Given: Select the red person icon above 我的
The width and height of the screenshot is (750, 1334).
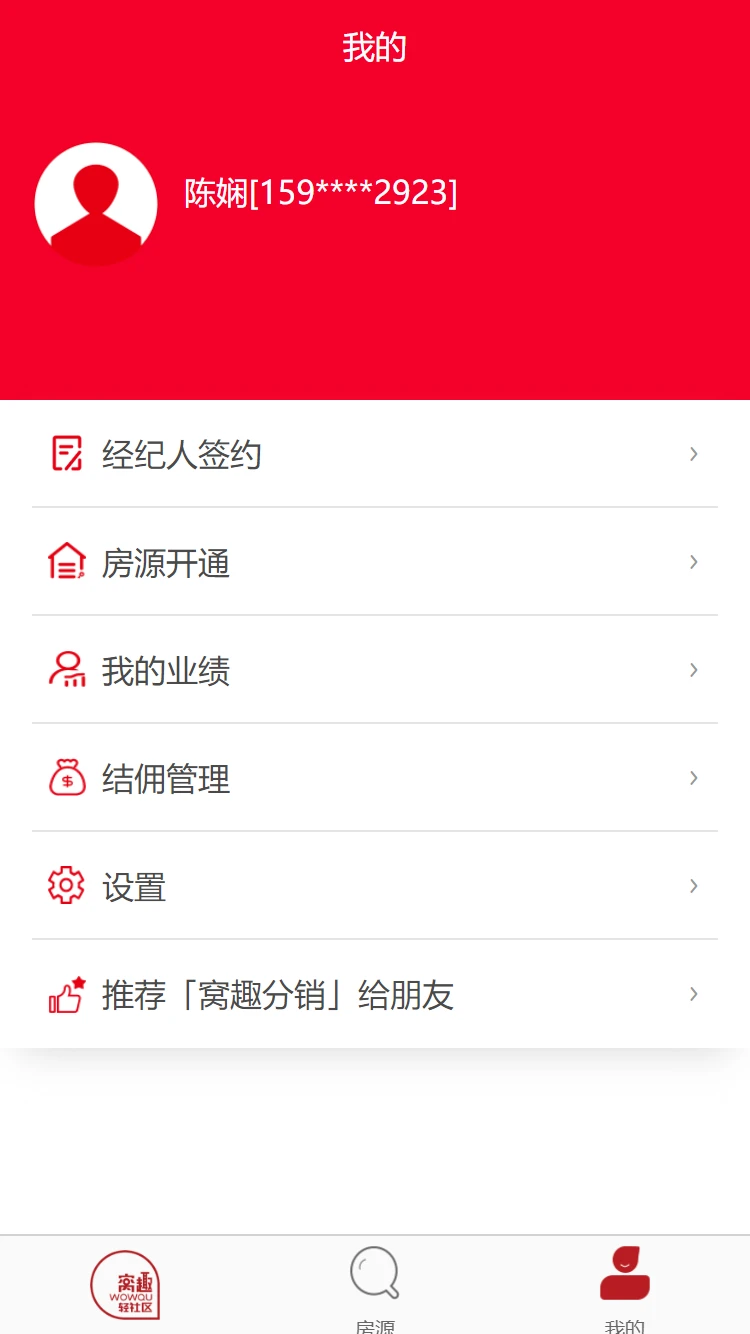Looking at the screenshot, I should [x=625, y=1273].
